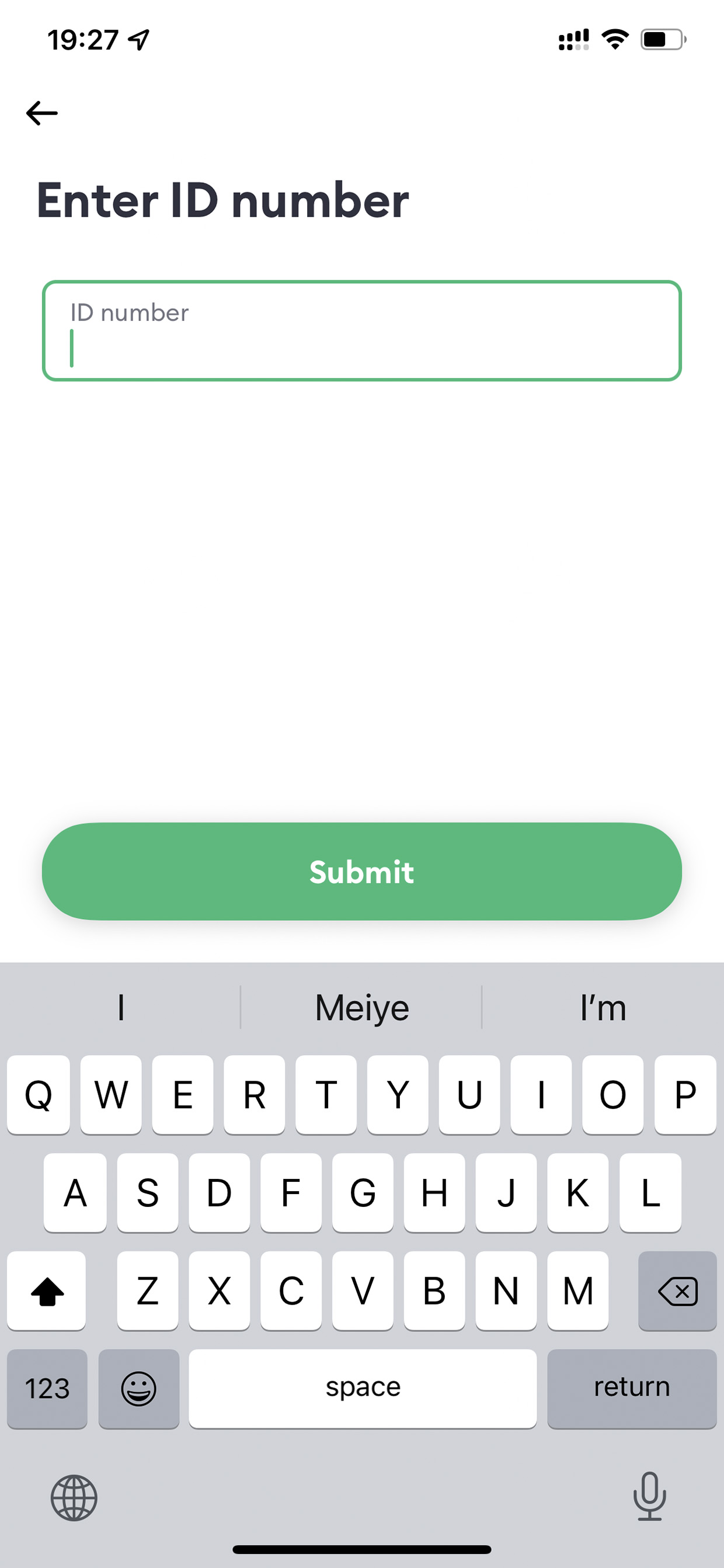Focus the ID number text field
Screen dimensions: 724x1568
point(361,331)
